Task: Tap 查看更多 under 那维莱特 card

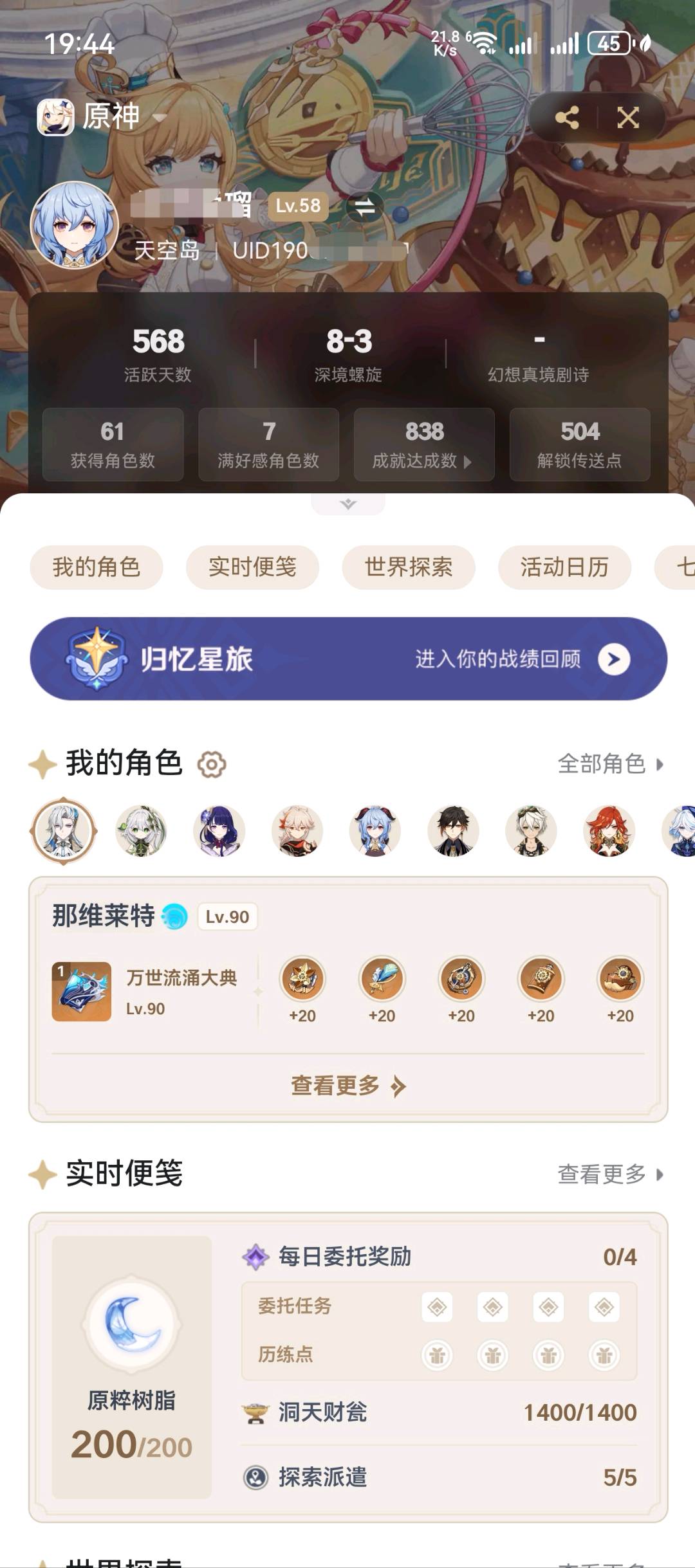Action: pyautogui.click(x=348, y=1086)
